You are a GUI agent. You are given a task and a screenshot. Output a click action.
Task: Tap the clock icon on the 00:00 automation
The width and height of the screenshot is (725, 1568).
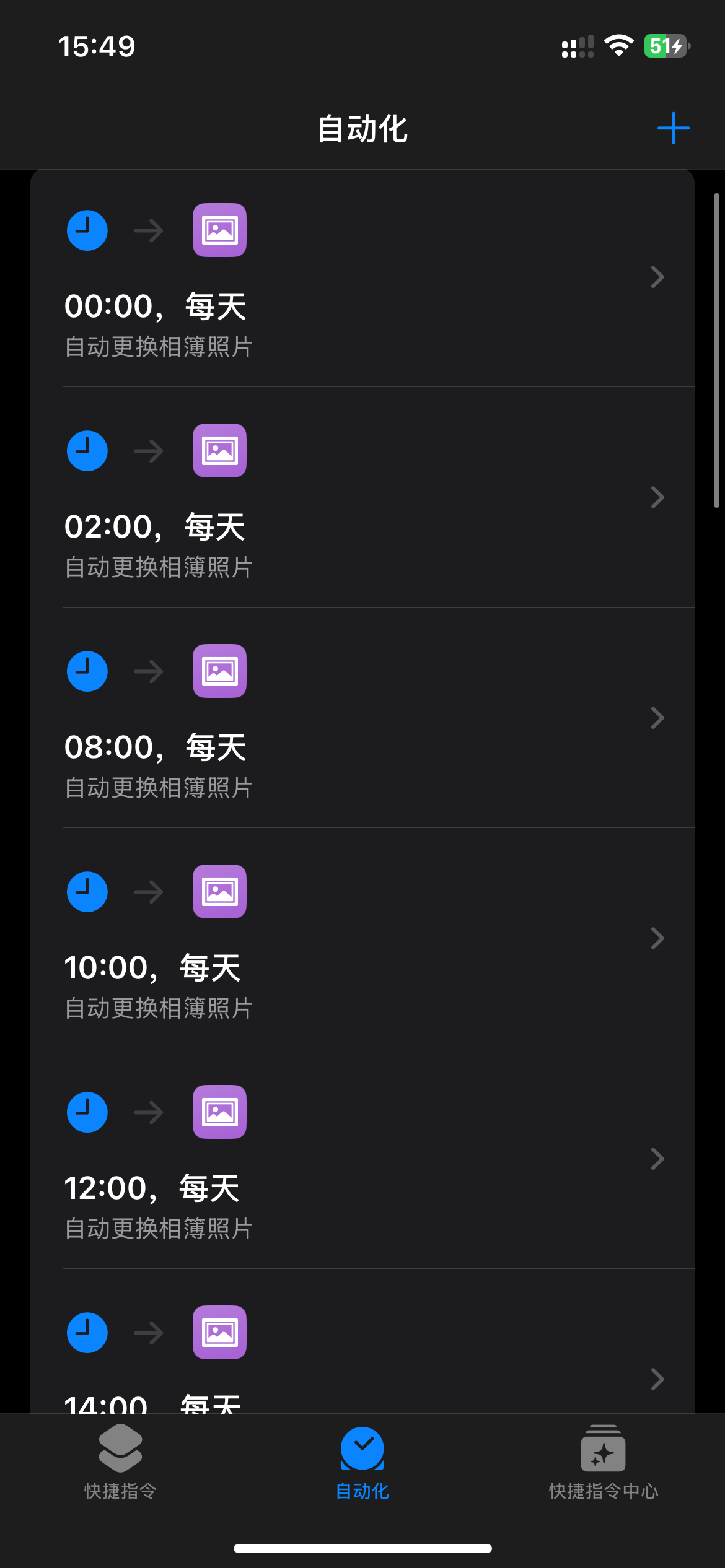point(86,230)
